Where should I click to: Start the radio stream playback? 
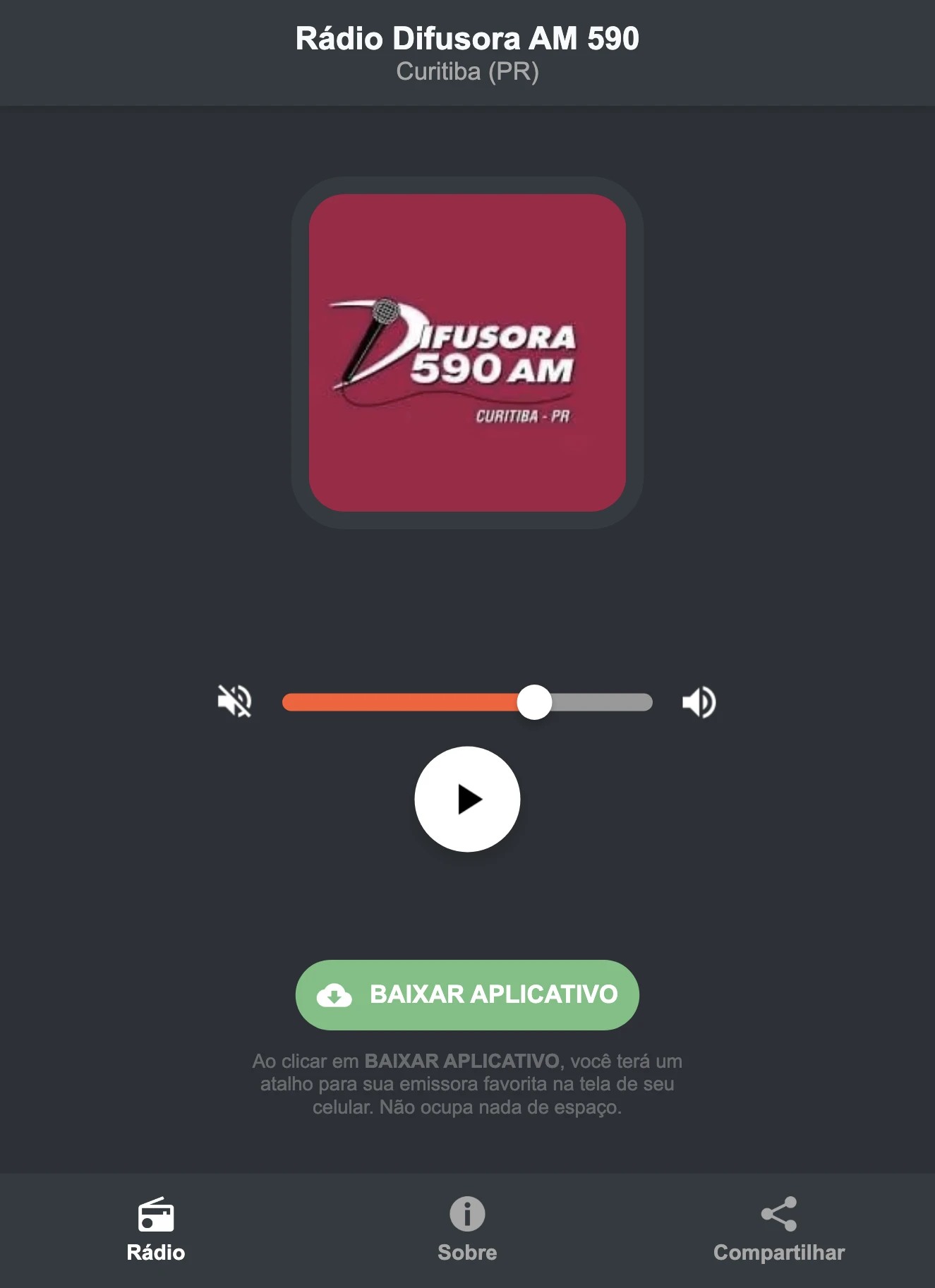tap(467, 798)
